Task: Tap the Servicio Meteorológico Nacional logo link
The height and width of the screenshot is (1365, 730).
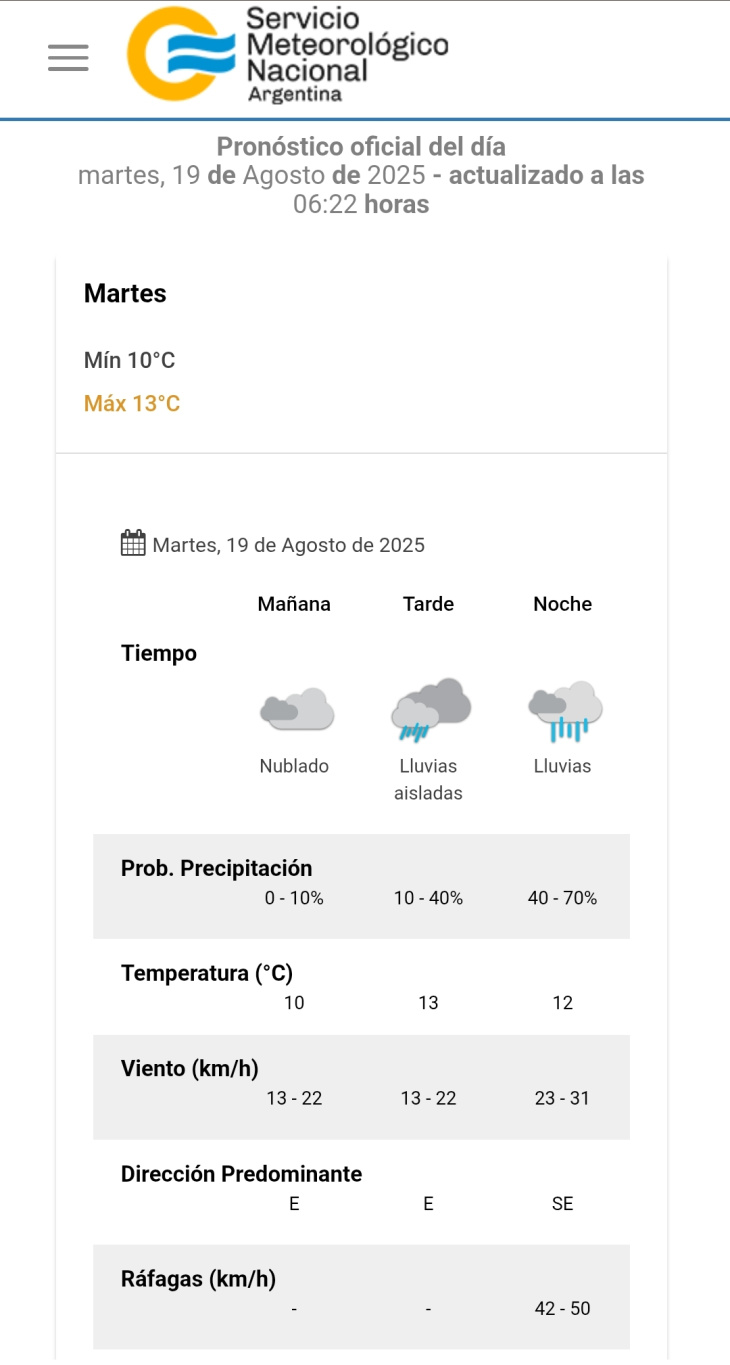Action: click(x=288, y=54)
